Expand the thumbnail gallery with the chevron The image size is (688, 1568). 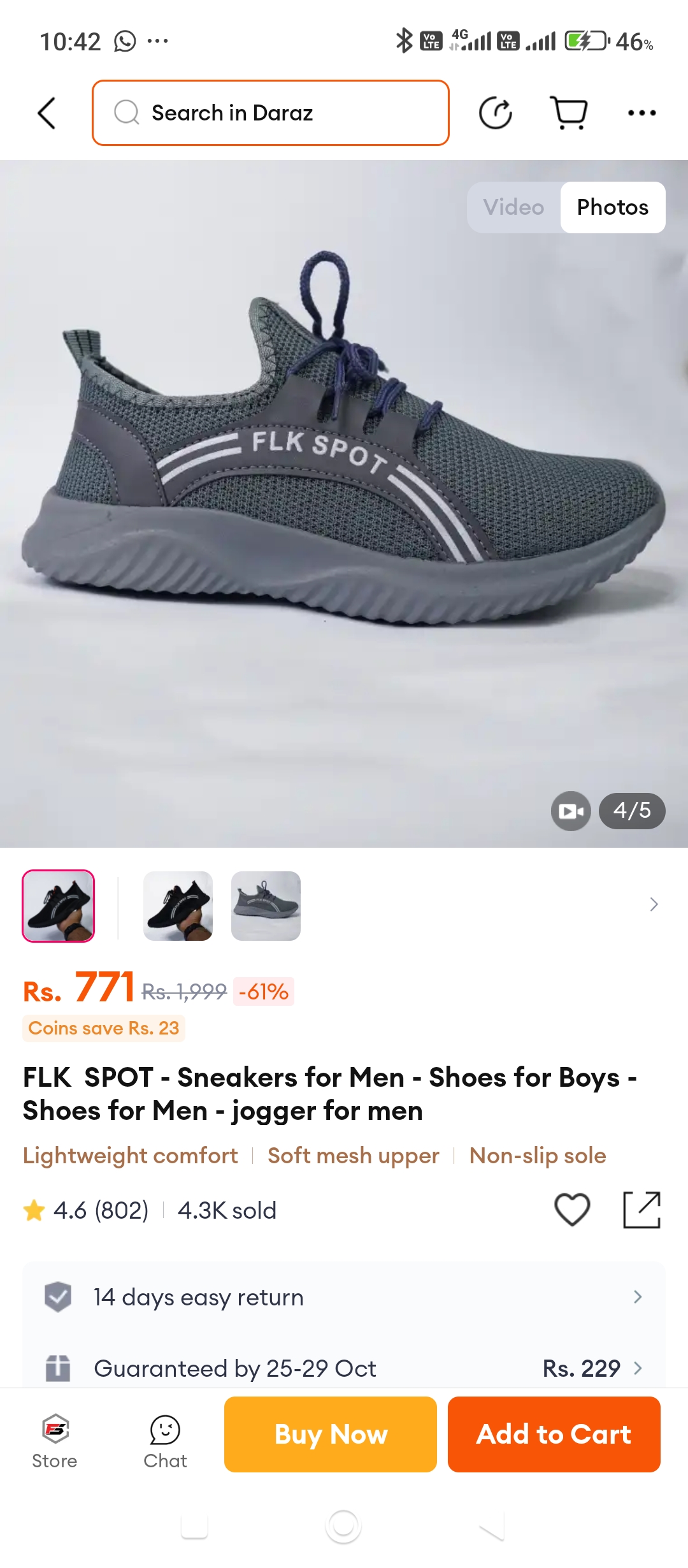click(x=654, y=904)
